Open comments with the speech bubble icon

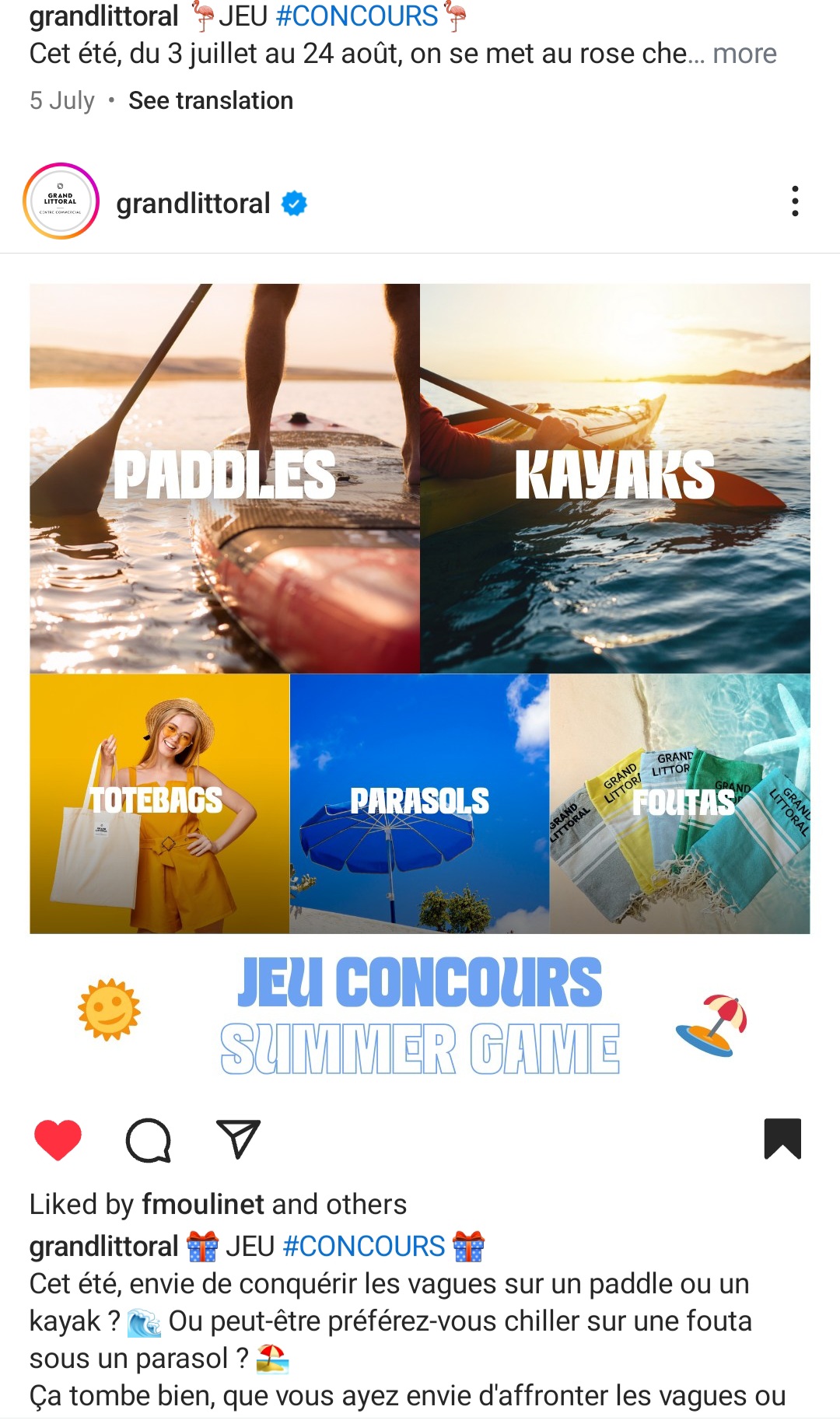[x=148, y=1139]
